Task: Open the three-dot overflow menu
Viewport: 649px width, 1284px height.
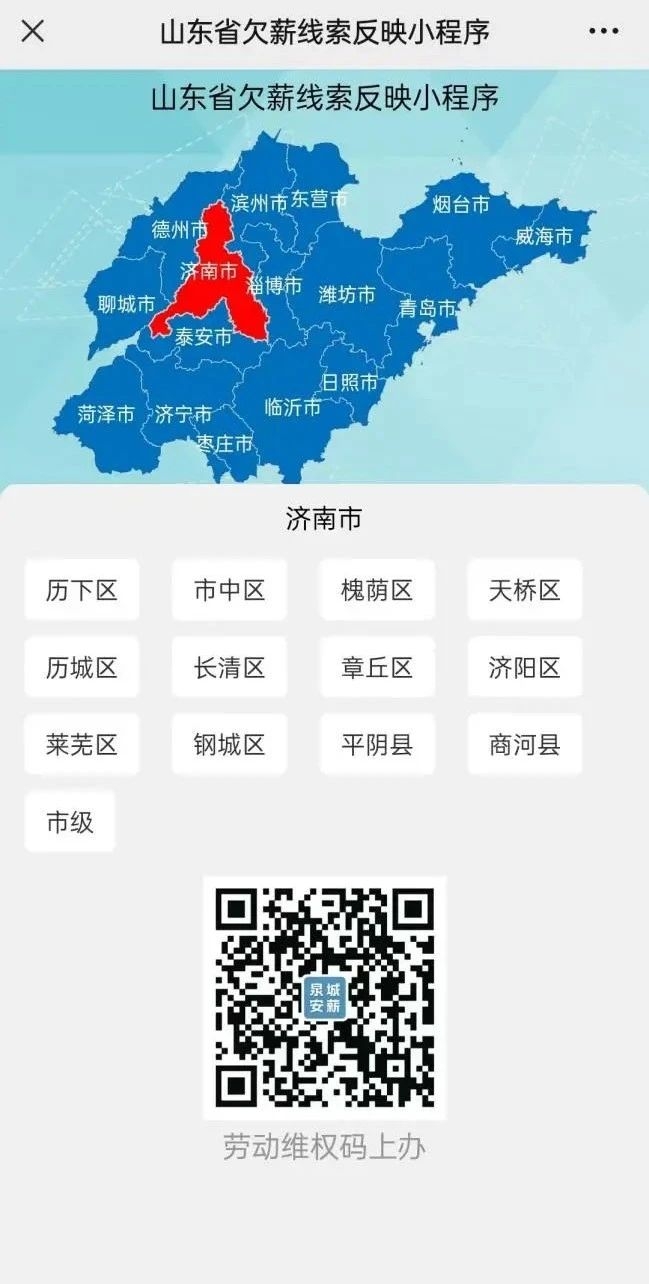Action: pos(603,32)
